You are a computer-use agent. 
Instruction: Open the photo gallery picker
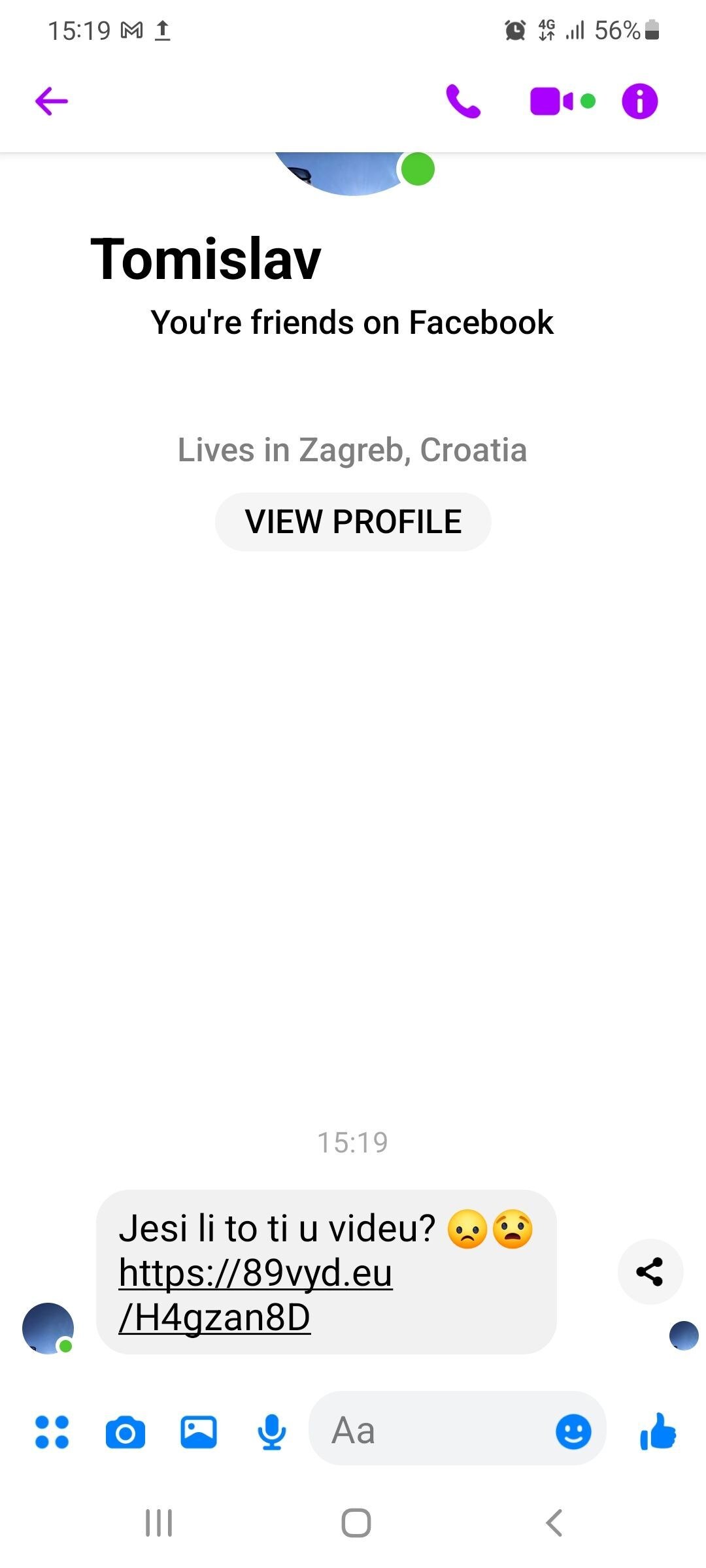click(x=199, y=1429)
